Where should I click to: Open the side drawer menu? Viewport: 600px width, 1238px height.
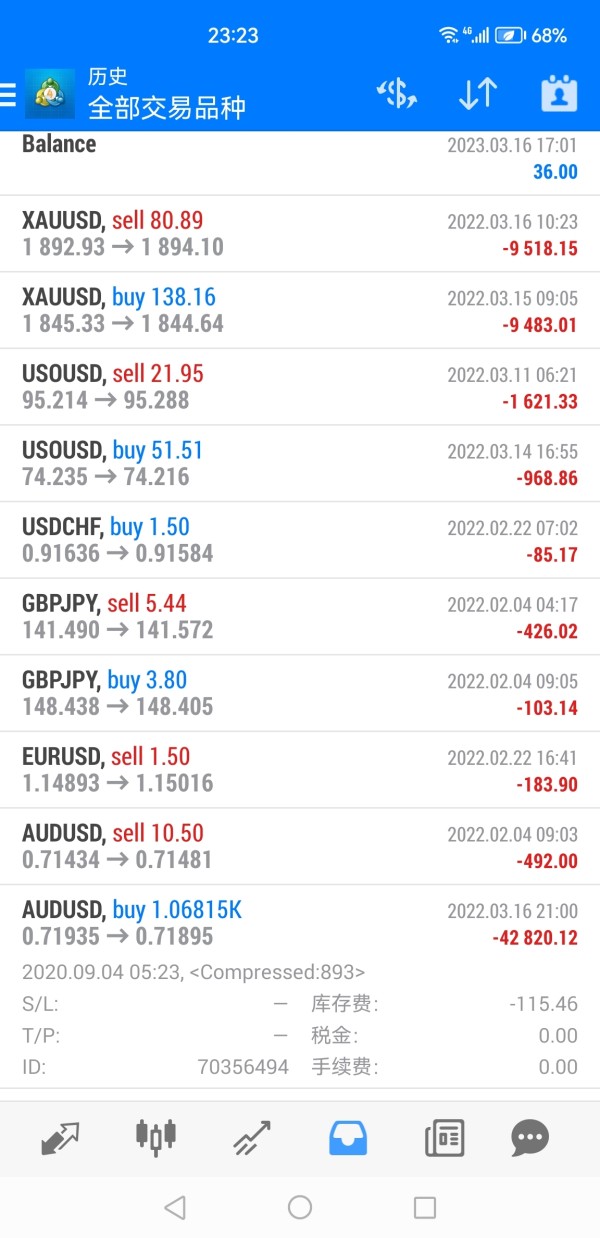coord(8,94)
